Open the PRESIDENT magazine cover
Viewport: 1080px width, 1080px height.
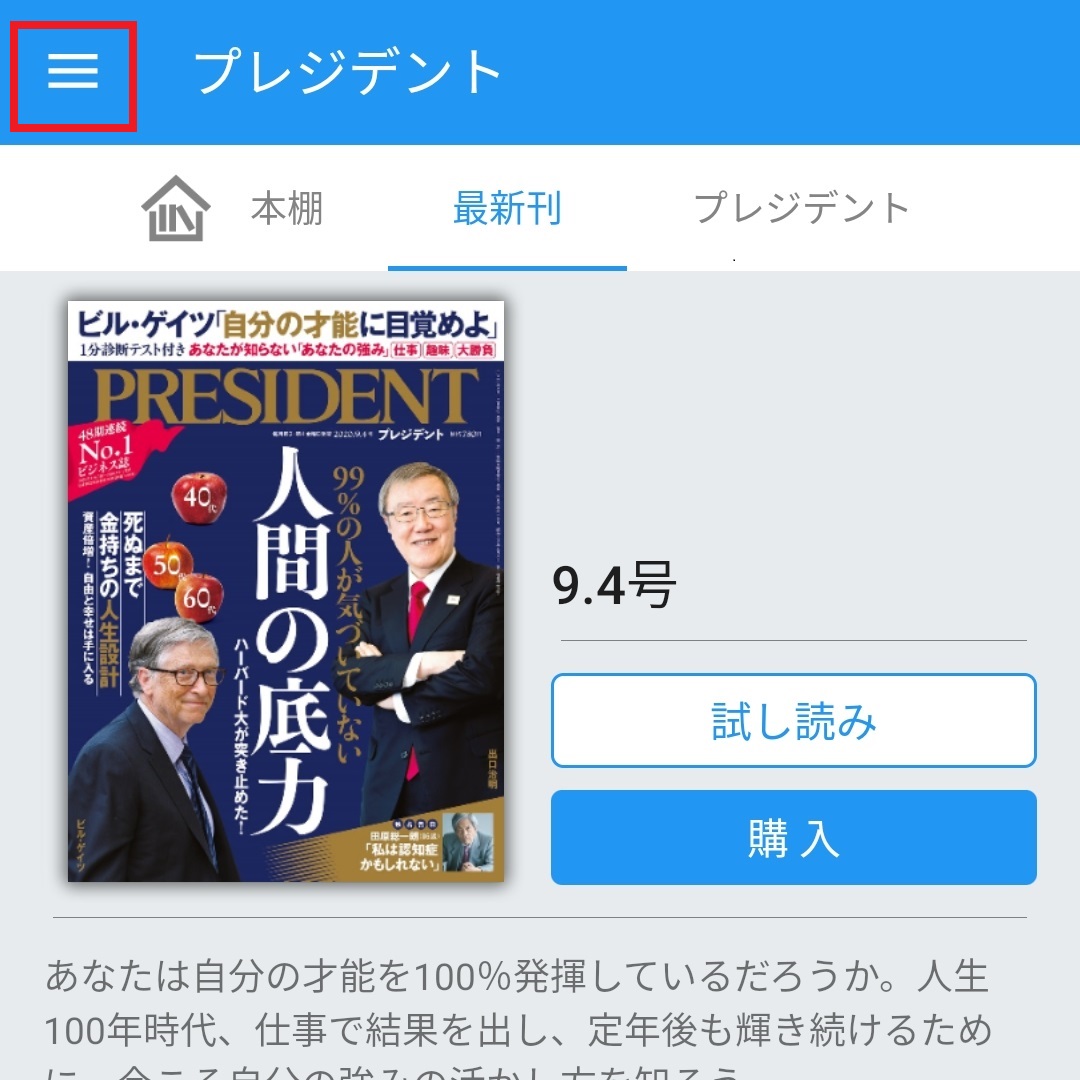click(286, 591)
